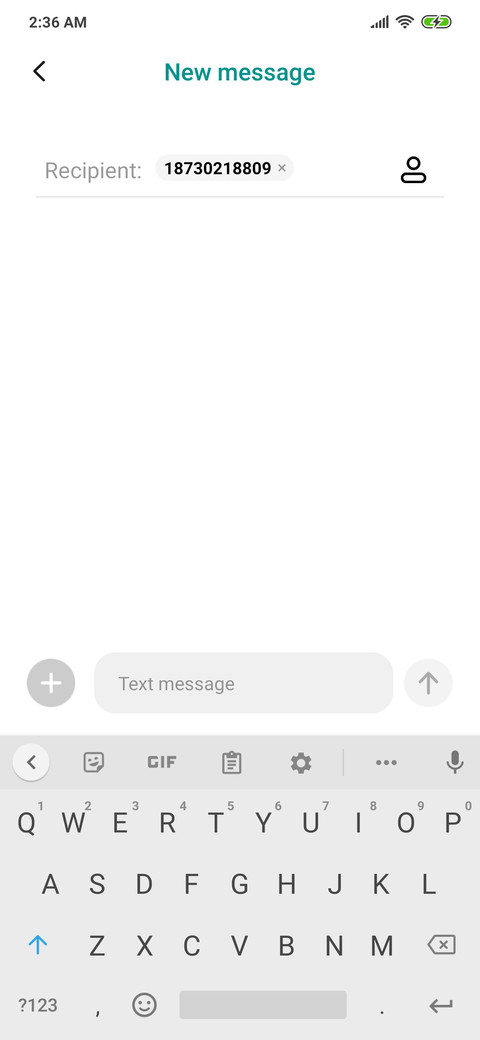Tap the plus attachment button
This screenshot has width=480, height=1040.
[51, 682]
